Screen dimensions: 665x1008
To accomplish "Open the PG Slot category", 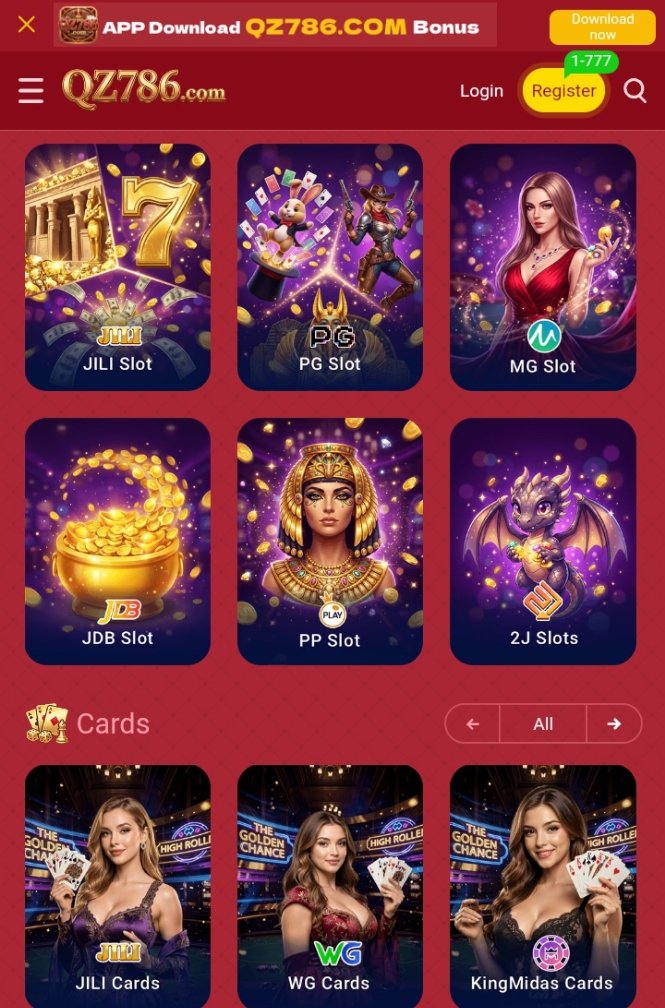I will pyautogui.click(x=330, y=267).
